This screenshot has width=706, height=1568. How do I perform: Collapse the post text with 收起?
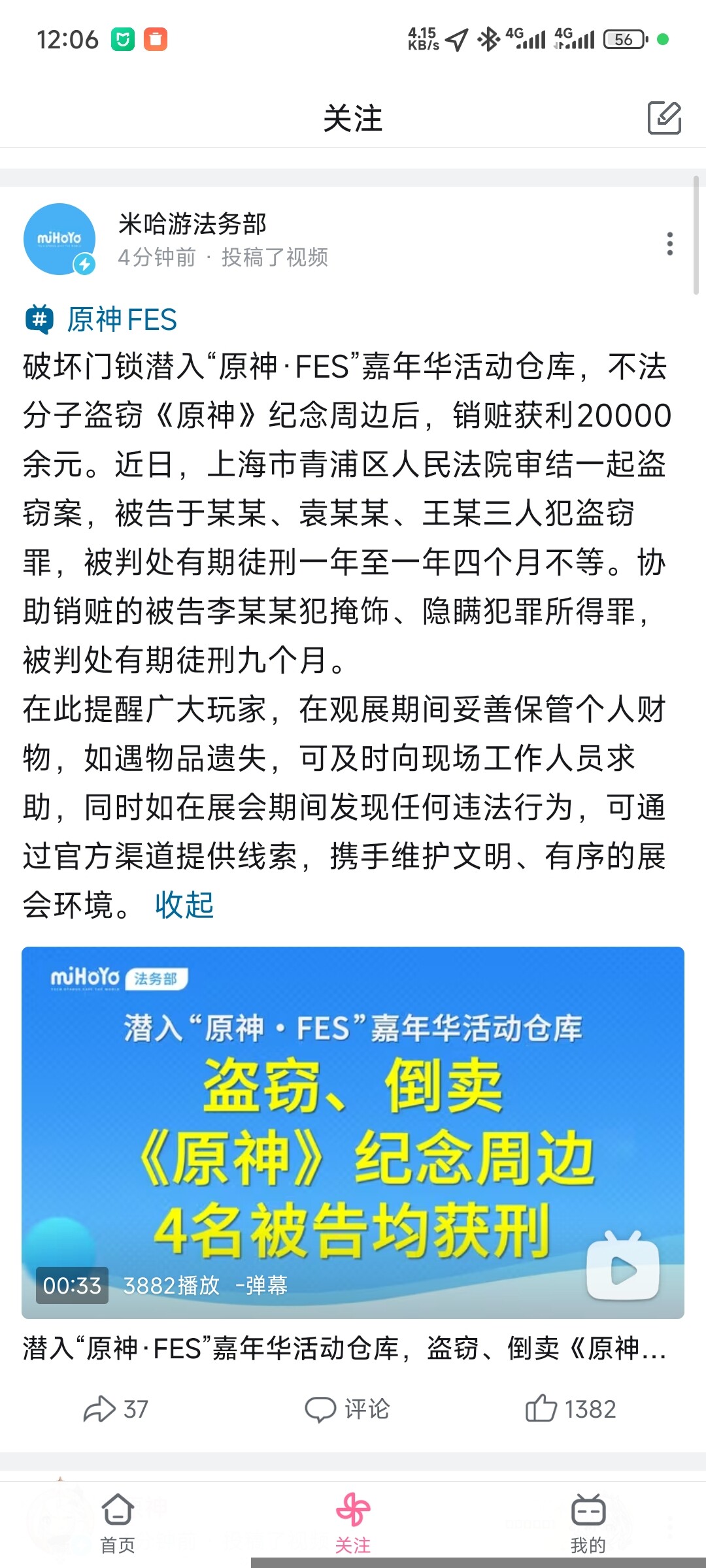tap(184, 905)
